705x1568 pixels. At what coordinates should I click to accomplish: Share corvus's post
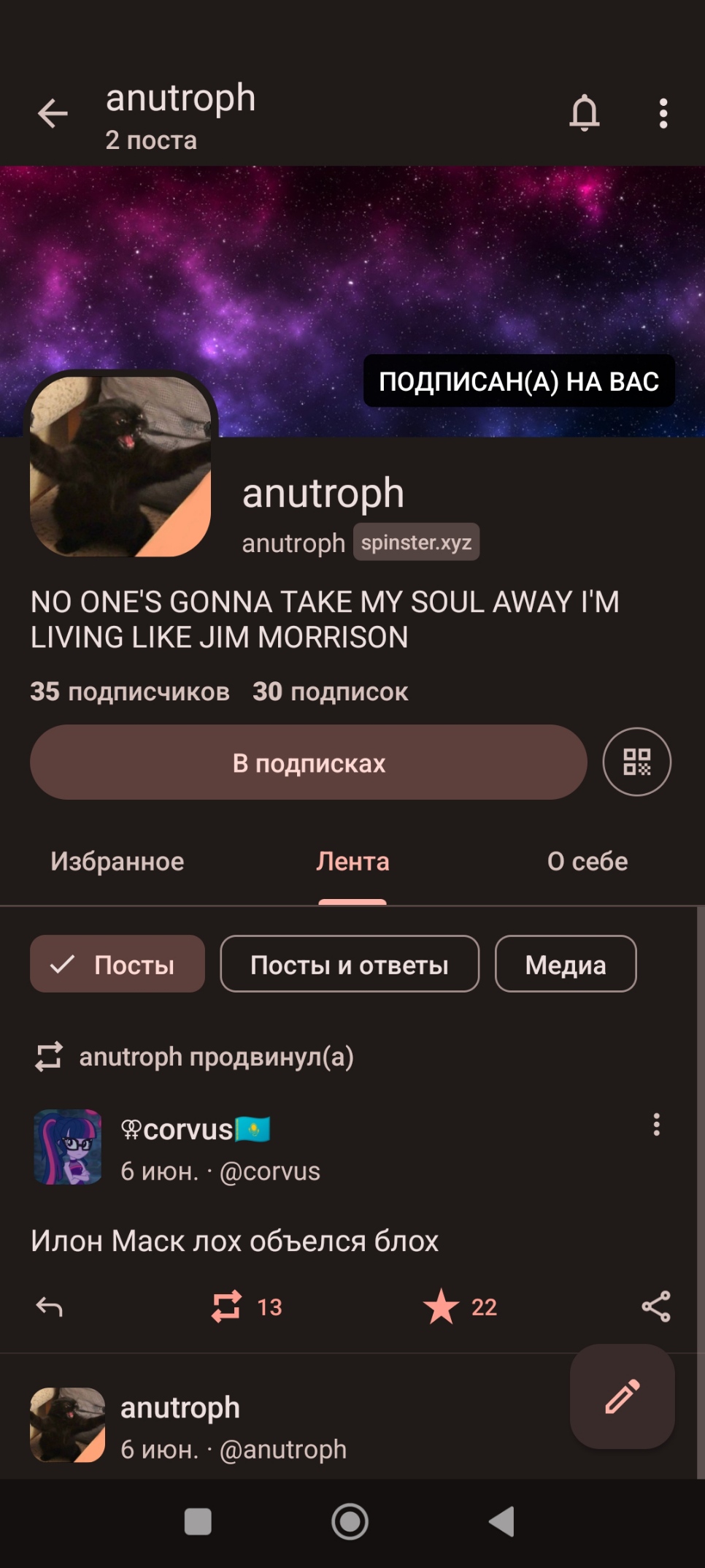click(655, 1307)
